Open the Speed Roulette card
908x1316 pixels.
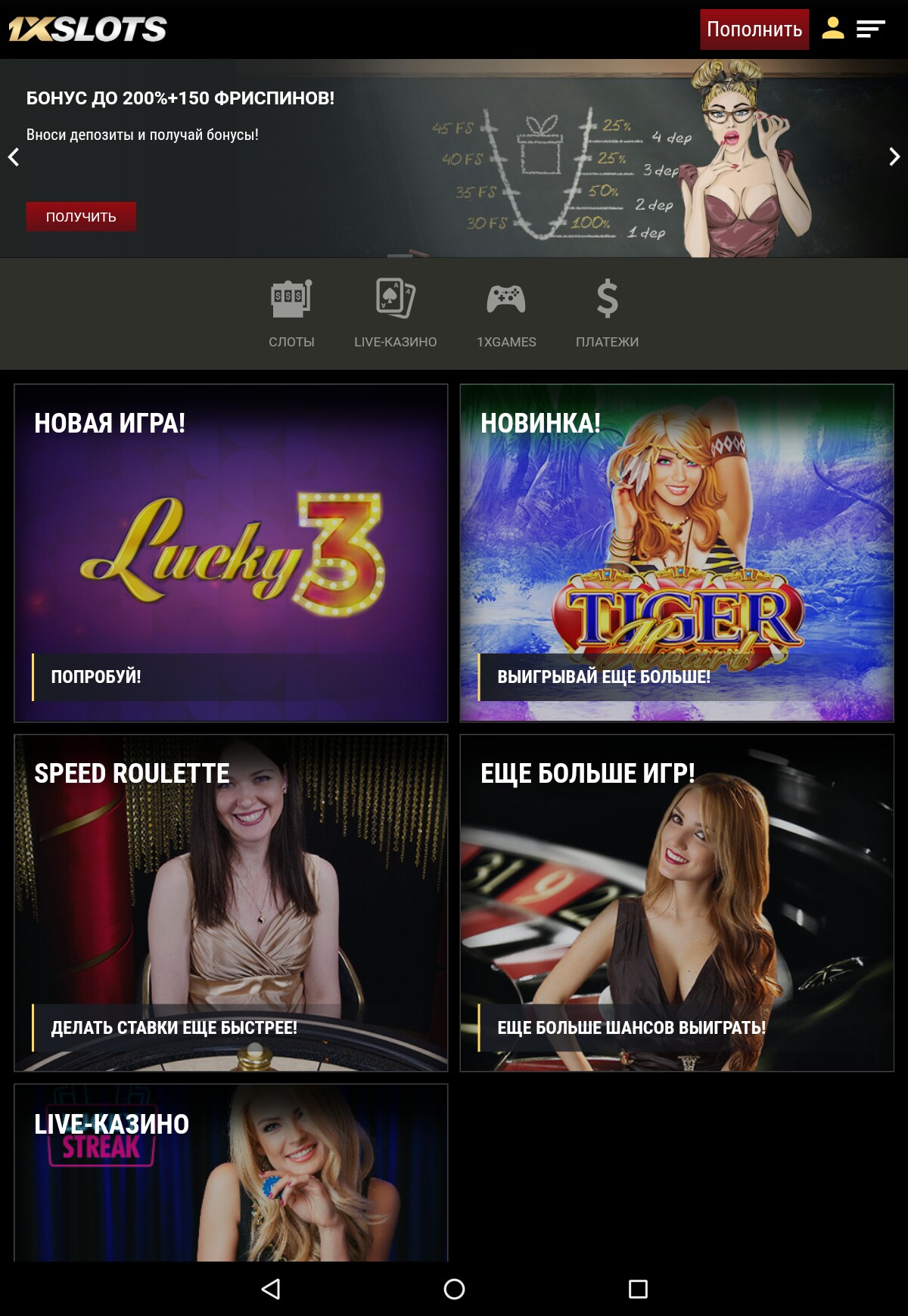tap(231, 902)
